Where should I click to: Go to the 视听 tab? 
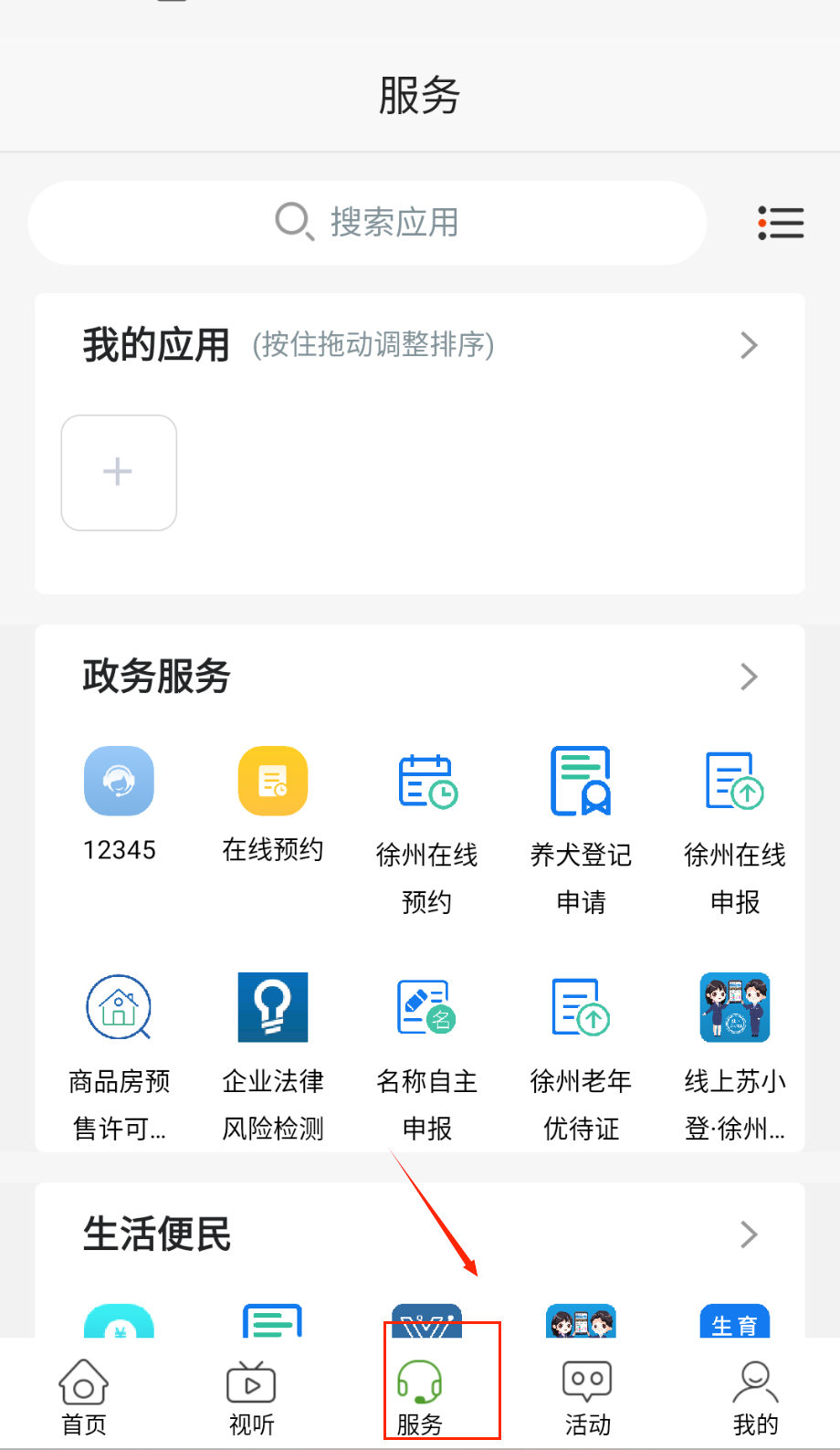[x=252, y=1396]
